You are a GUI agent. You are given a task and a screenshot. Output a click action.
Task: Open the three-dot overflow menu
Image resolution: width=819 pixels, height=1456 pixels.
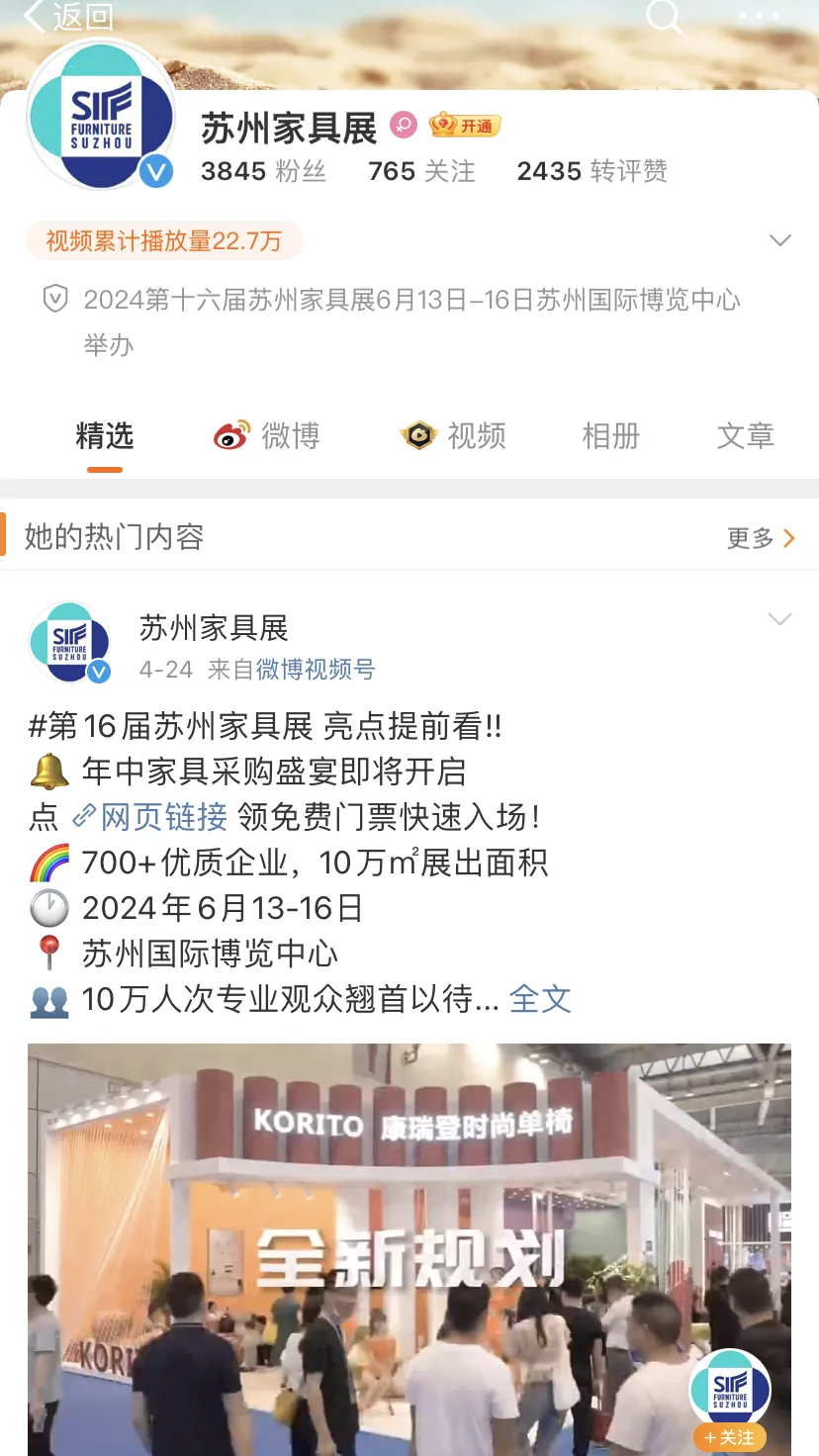(x=760, y=16)
